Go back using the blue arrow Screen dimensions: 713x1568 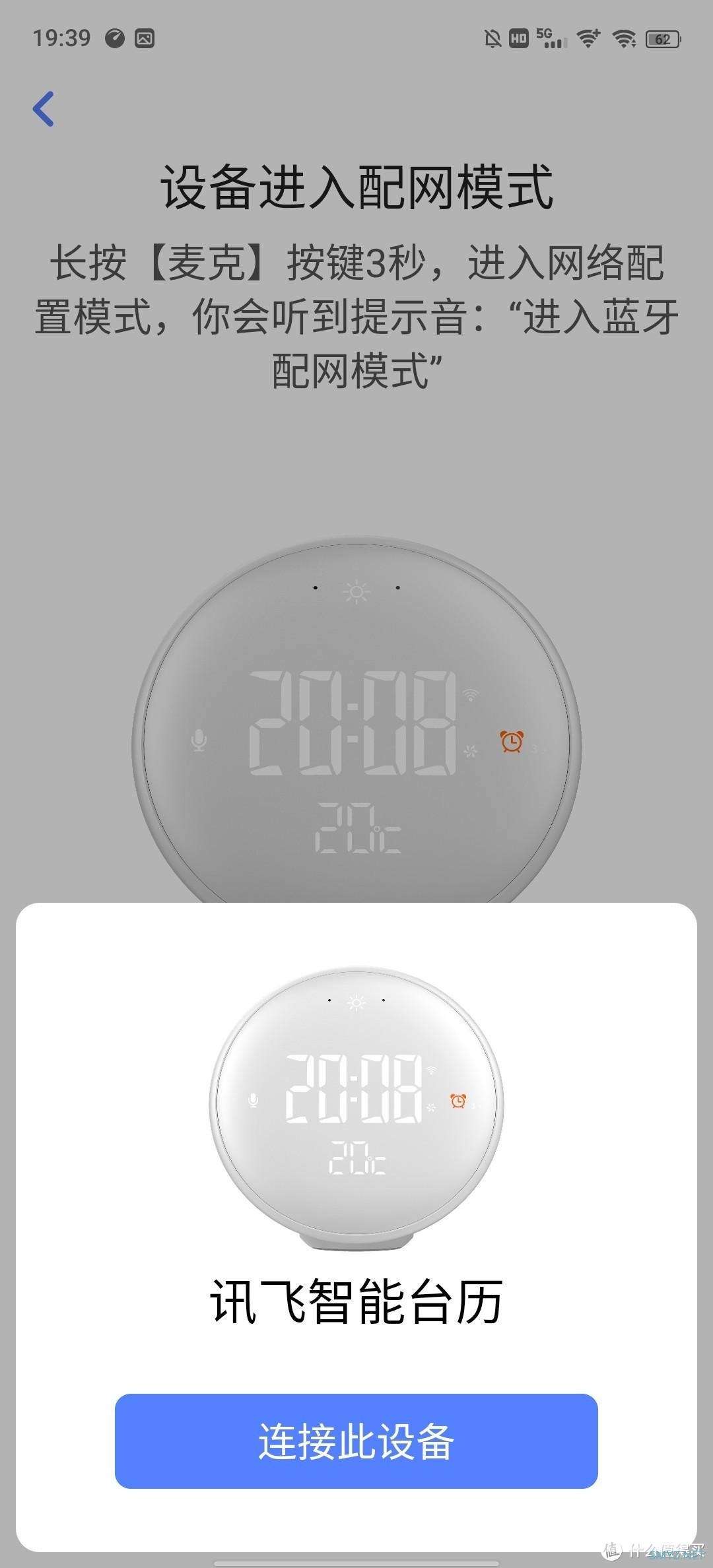pyautogui.click(x=44, y=109)
